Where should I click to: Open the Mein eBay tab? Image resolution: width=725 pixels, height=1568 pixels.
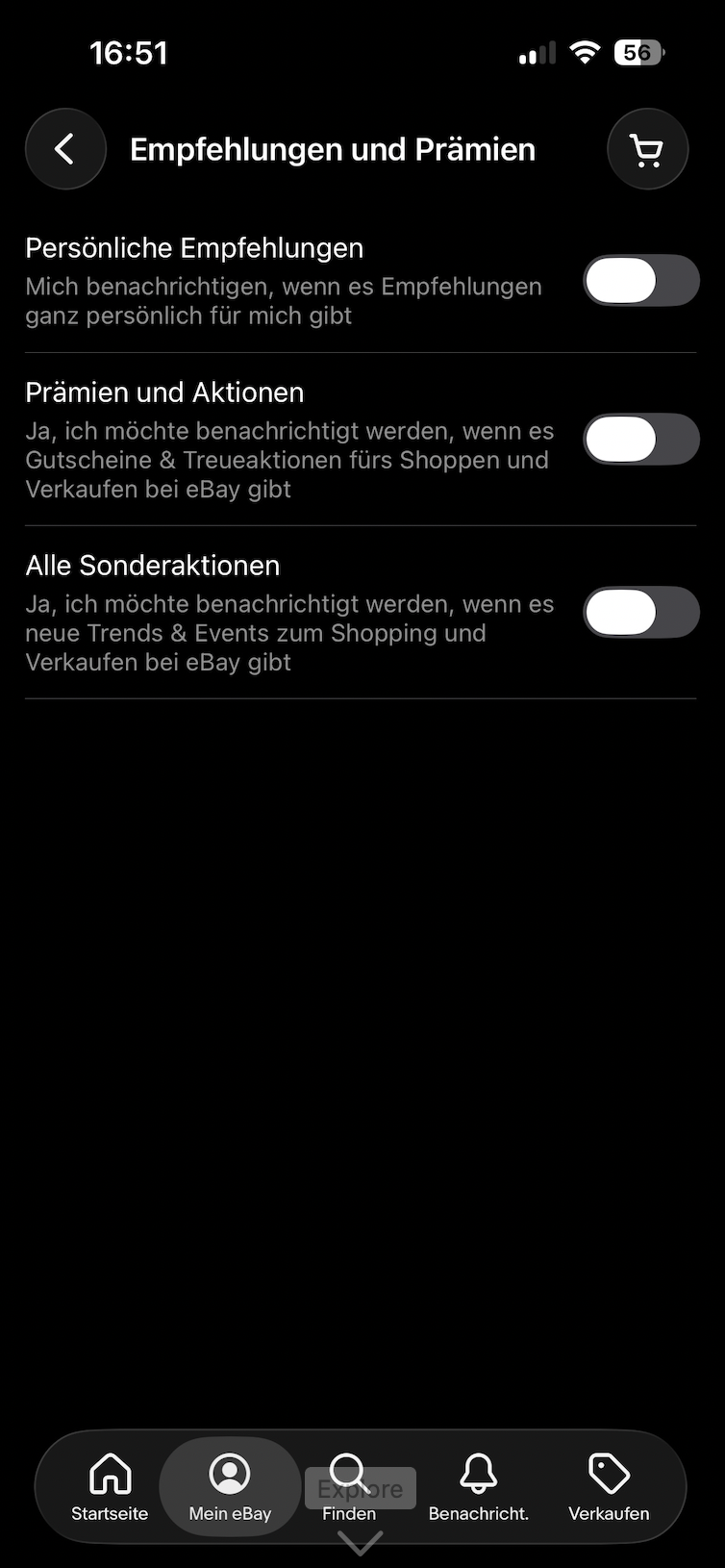click(x=230, y=1486)
